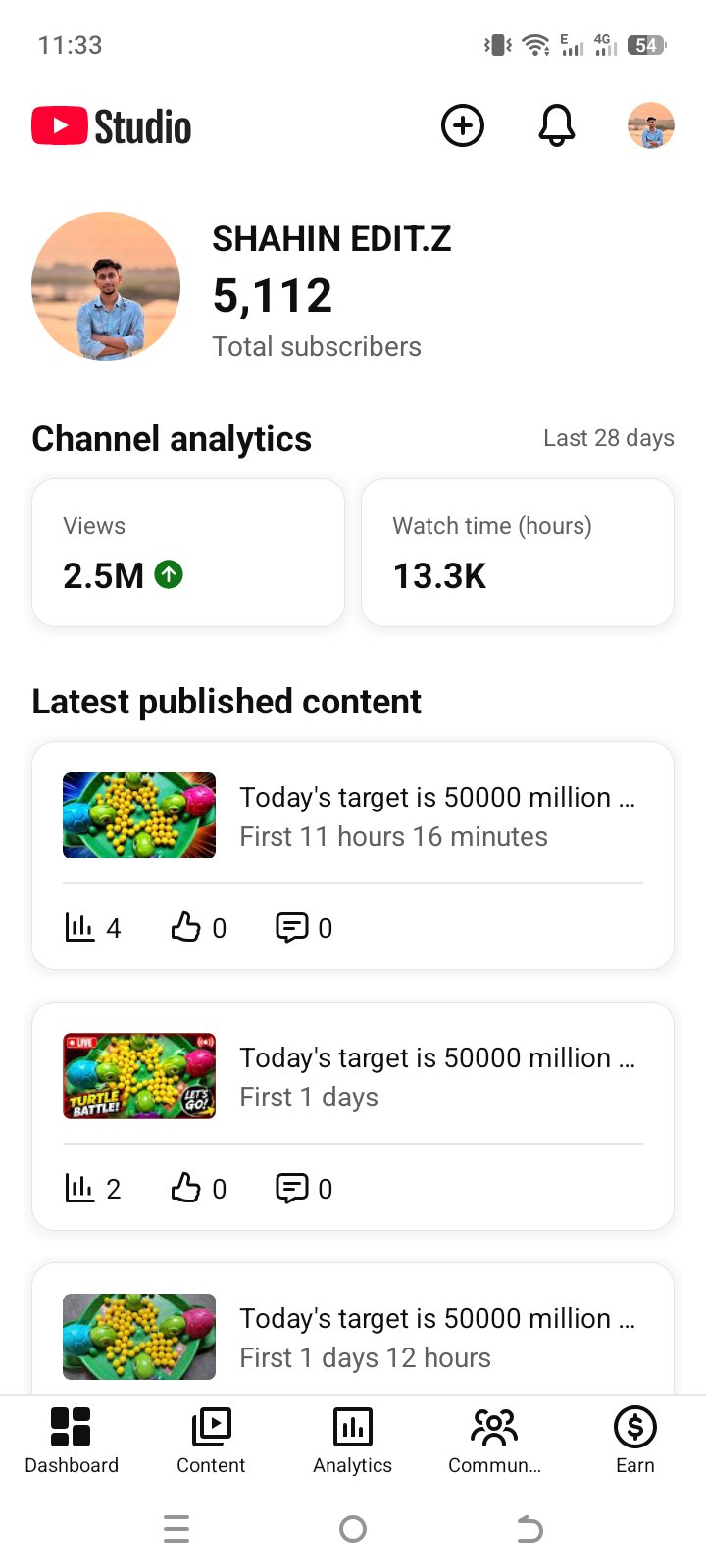Tap the create plus icon
This screenshot has width=706, height=1568.
pos(463,125)
